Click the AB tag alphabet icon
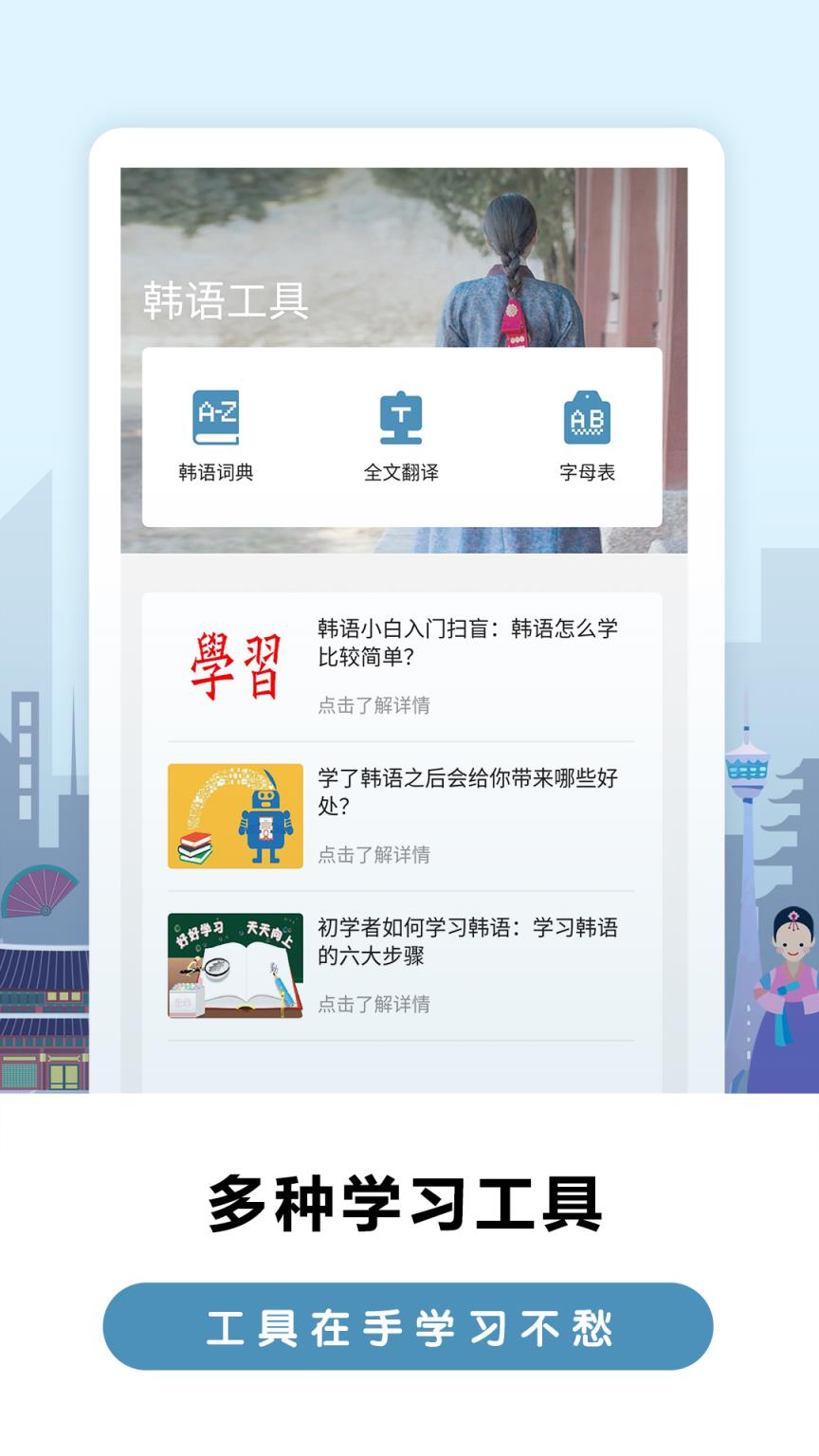The width and height of the screenshot is (819, 1456). pyautogui.click(x=588, y=417)
